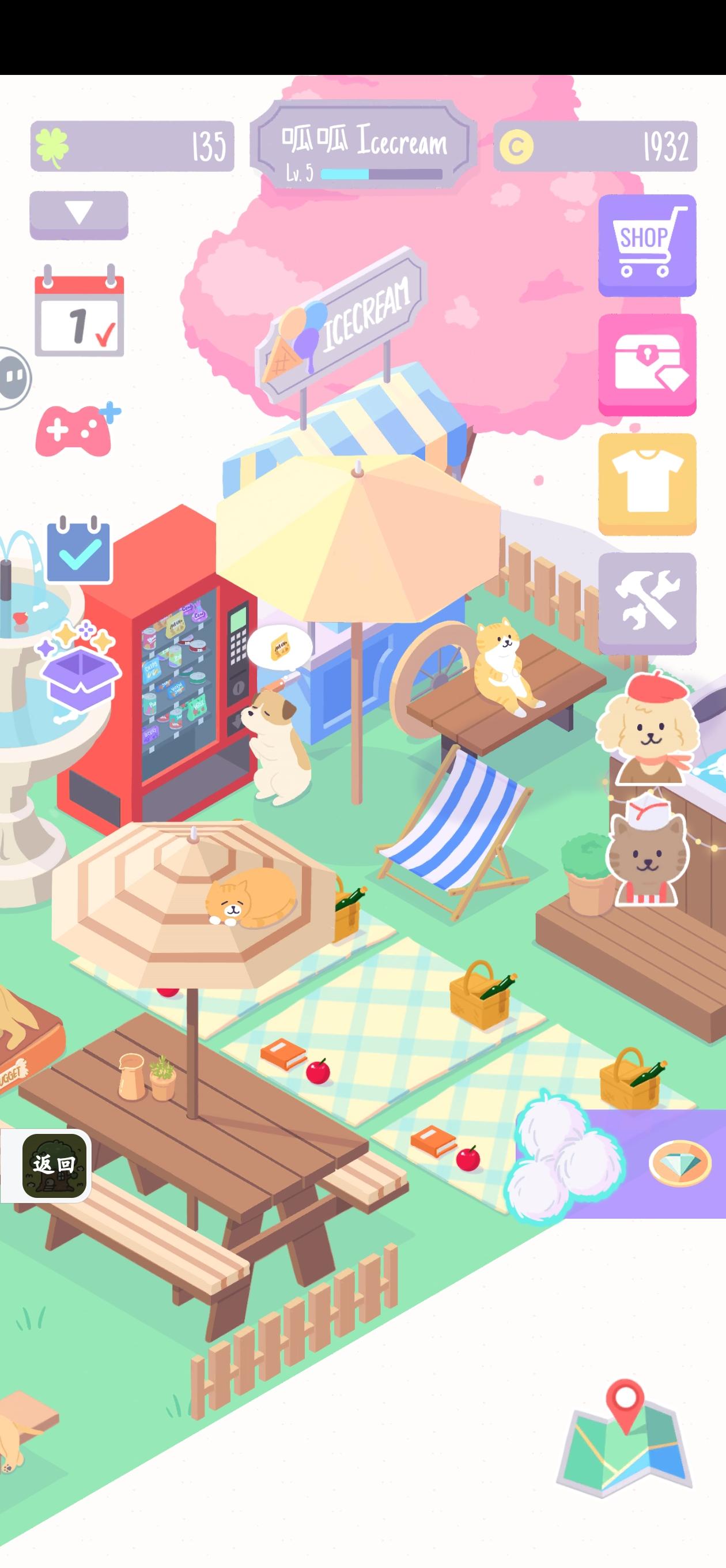Open the treasure chest rewards
The height and width of the screenshot is (1568, 726).
pyautogui.click(x=647, y=363)
